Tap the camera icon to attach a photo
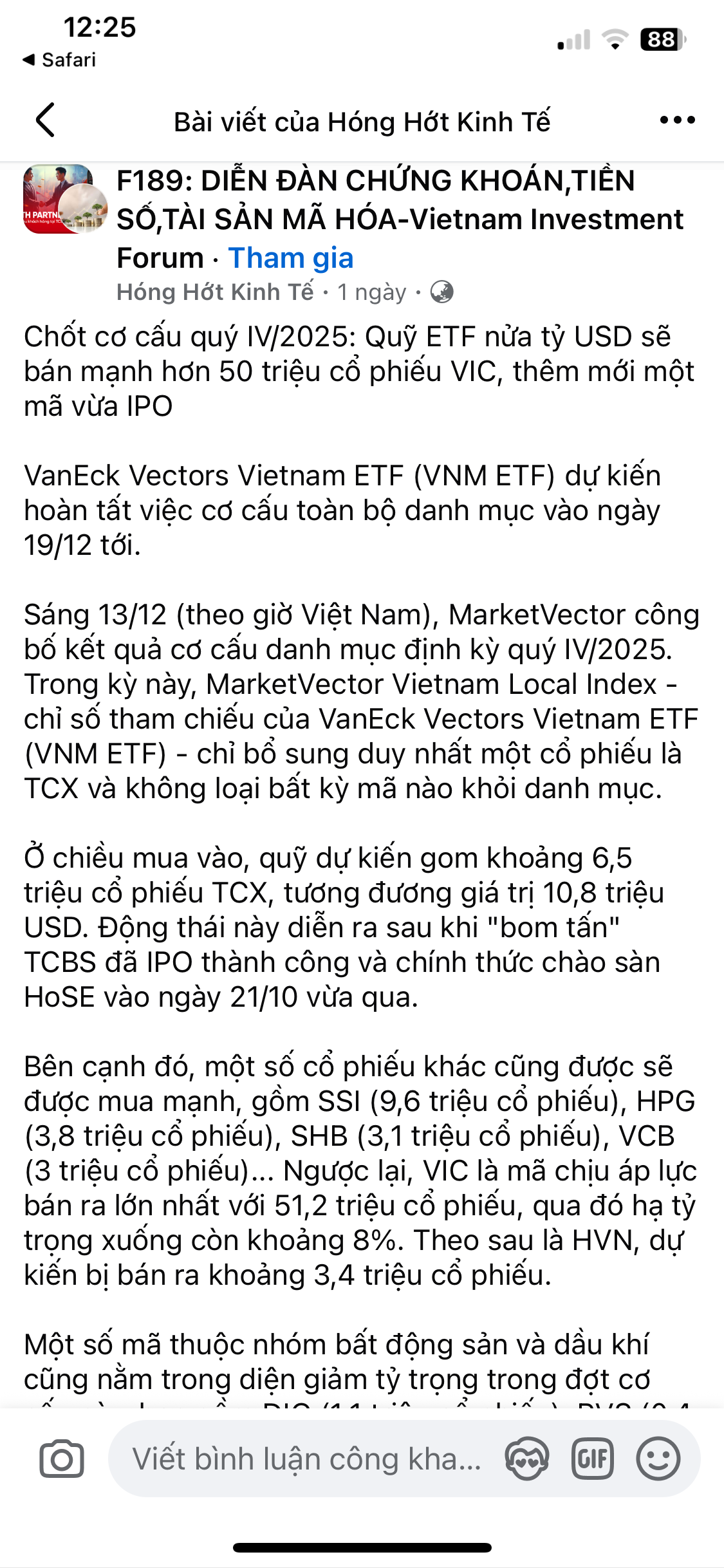 (62, 1459)
